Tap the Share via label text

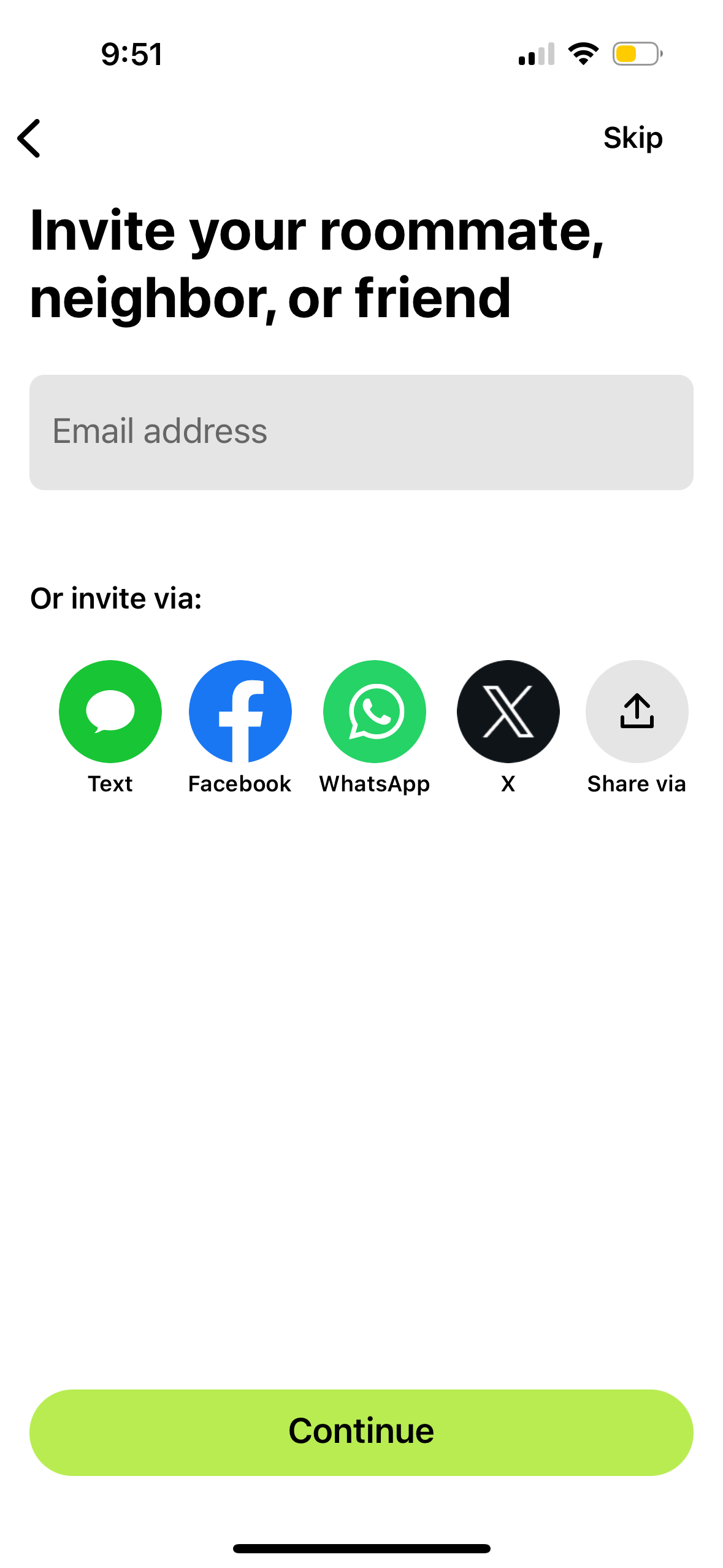click(x=636, y=783)
